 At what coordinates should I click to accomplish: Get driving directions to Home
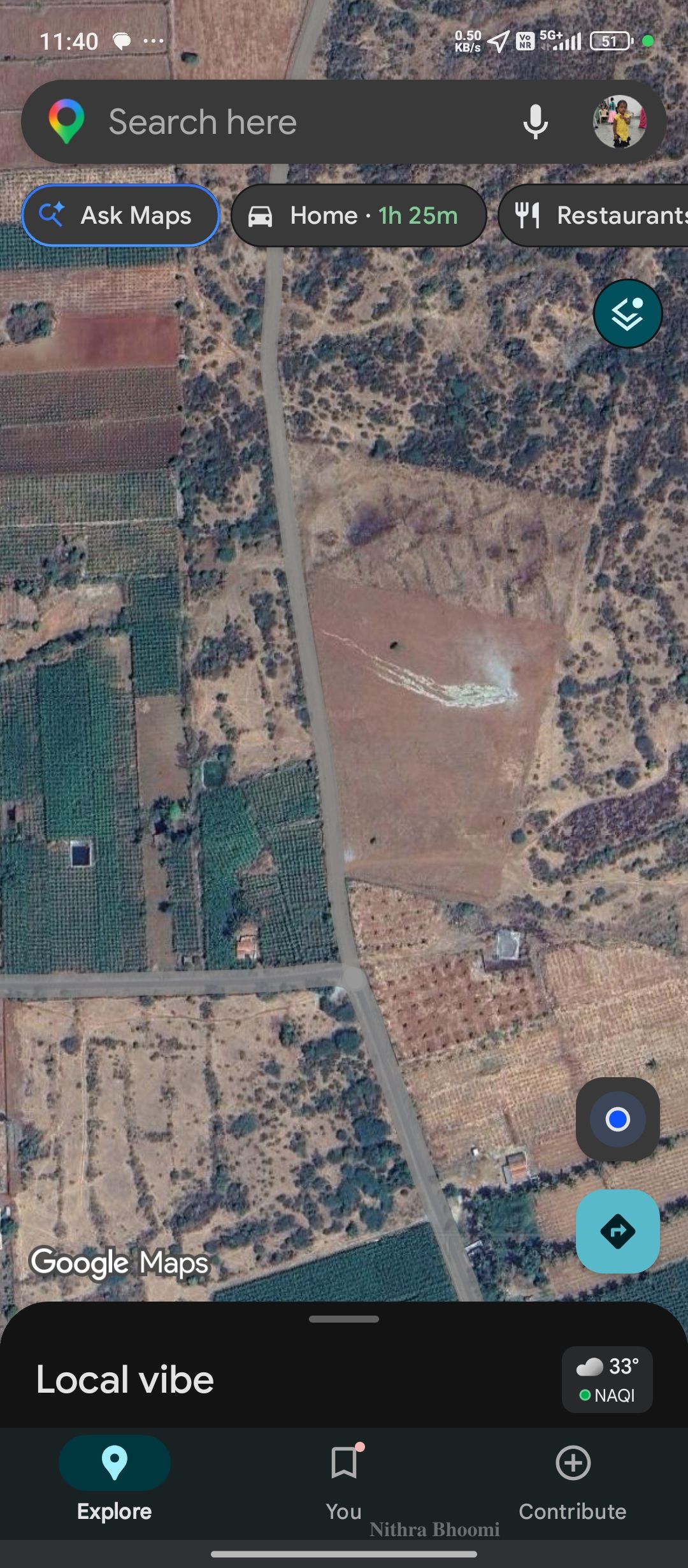[x=359, y=215]
